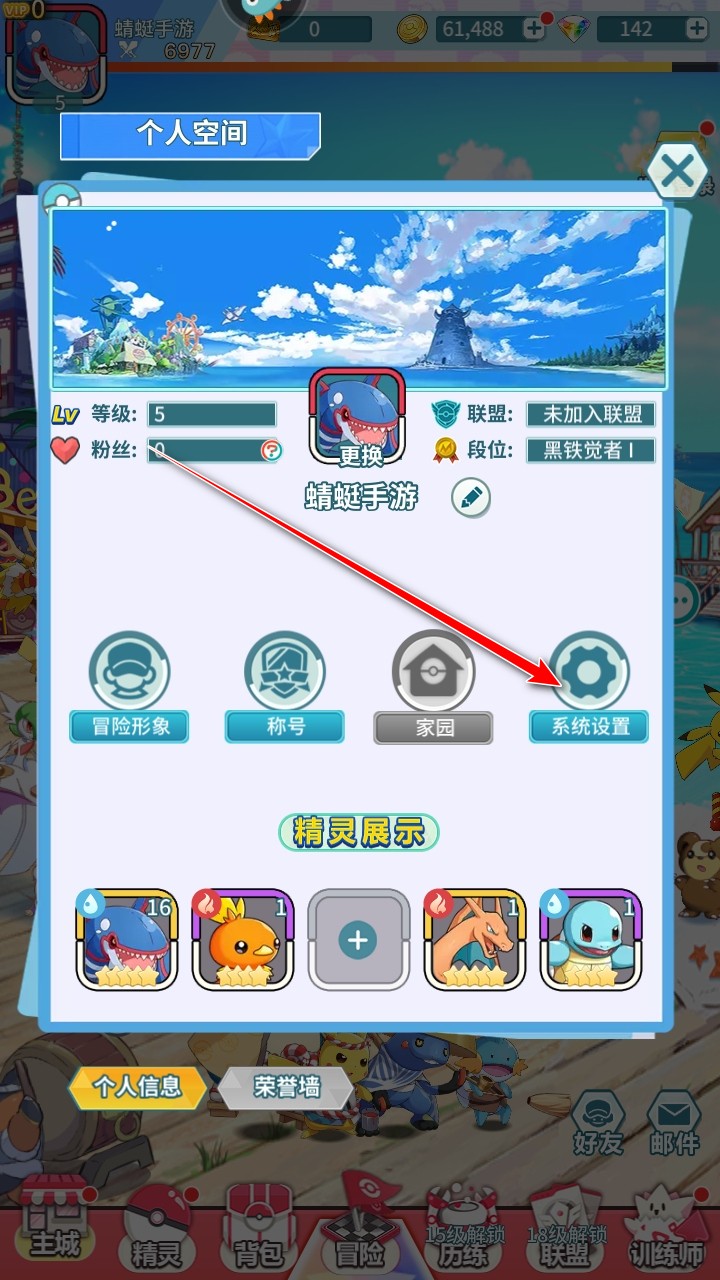720x1280 pixels.
Task: Select the Charizard showcase sprite
Action: [474, 940]
